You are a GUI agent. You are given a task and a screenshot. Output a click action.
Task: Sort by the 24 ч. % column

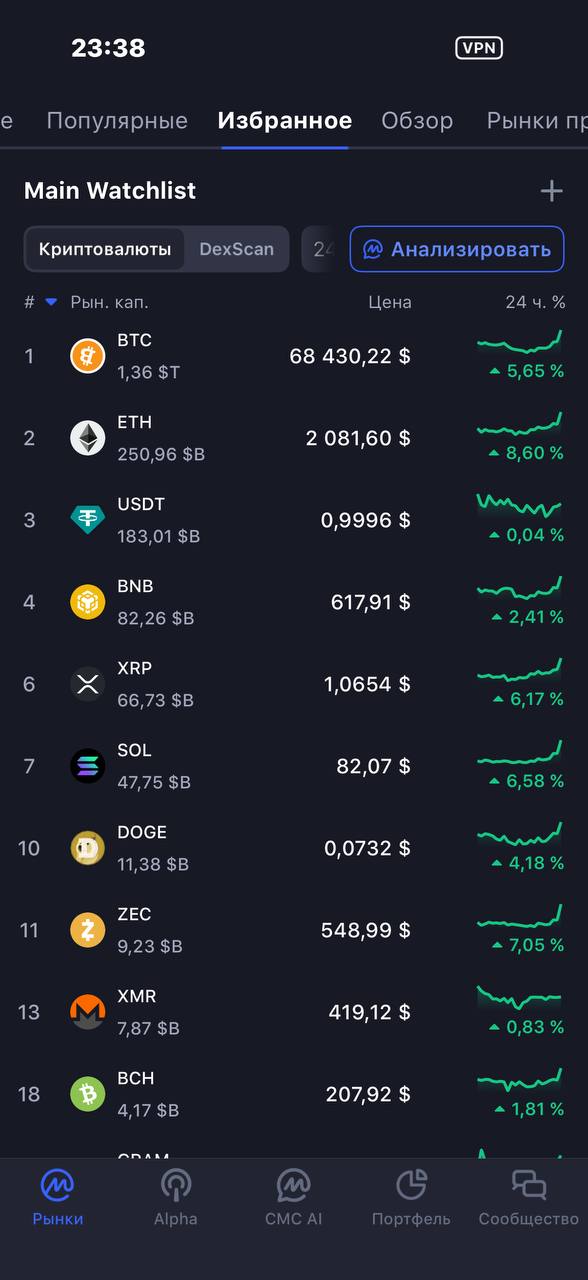tap(535, 302)
